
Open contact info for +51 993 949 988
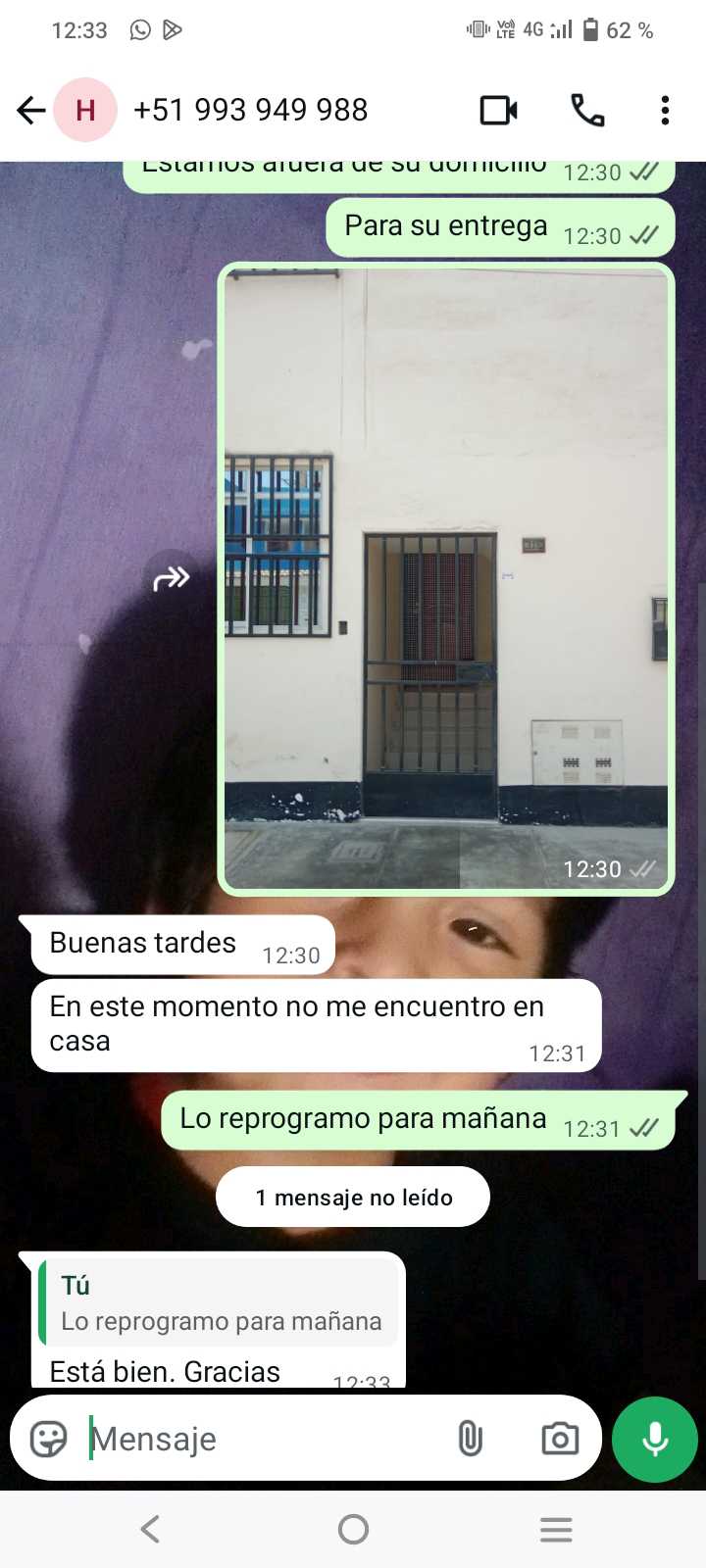click(x=250, y=110)
